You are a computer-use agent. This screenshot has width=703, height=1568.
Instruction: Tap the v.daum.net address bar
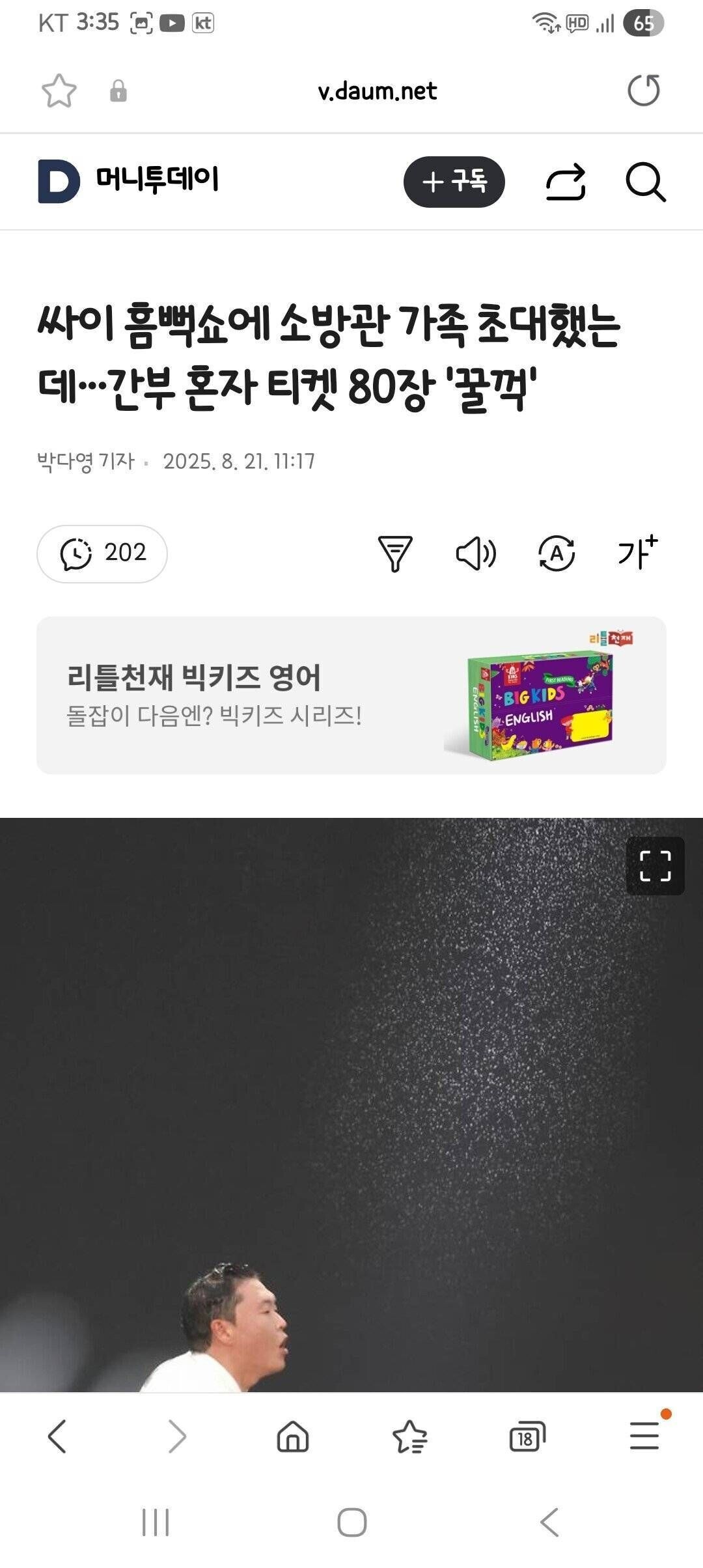(376, 91)
